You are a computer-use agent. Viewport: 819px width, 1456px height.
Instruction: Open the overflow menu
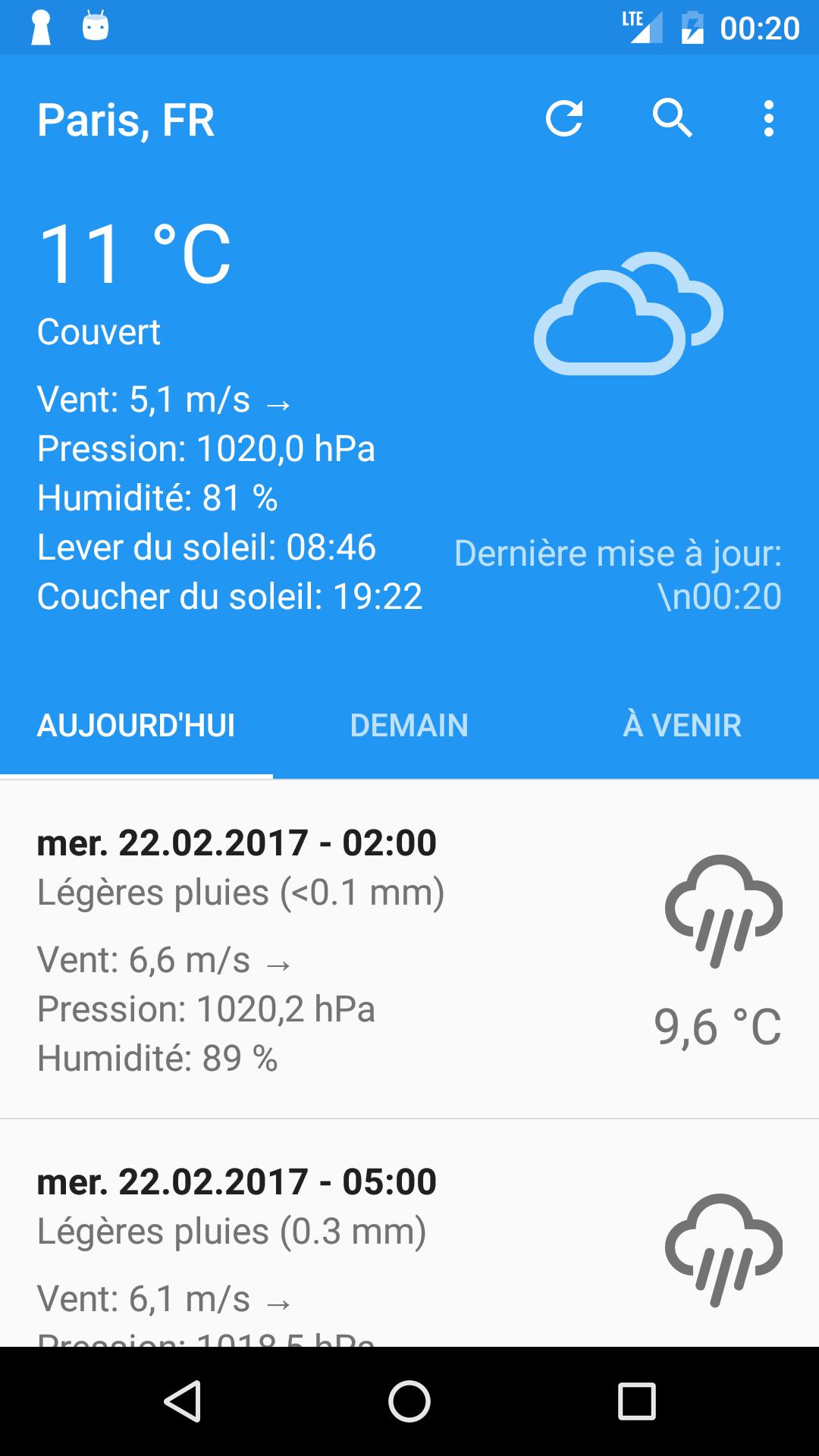[769, 118]
